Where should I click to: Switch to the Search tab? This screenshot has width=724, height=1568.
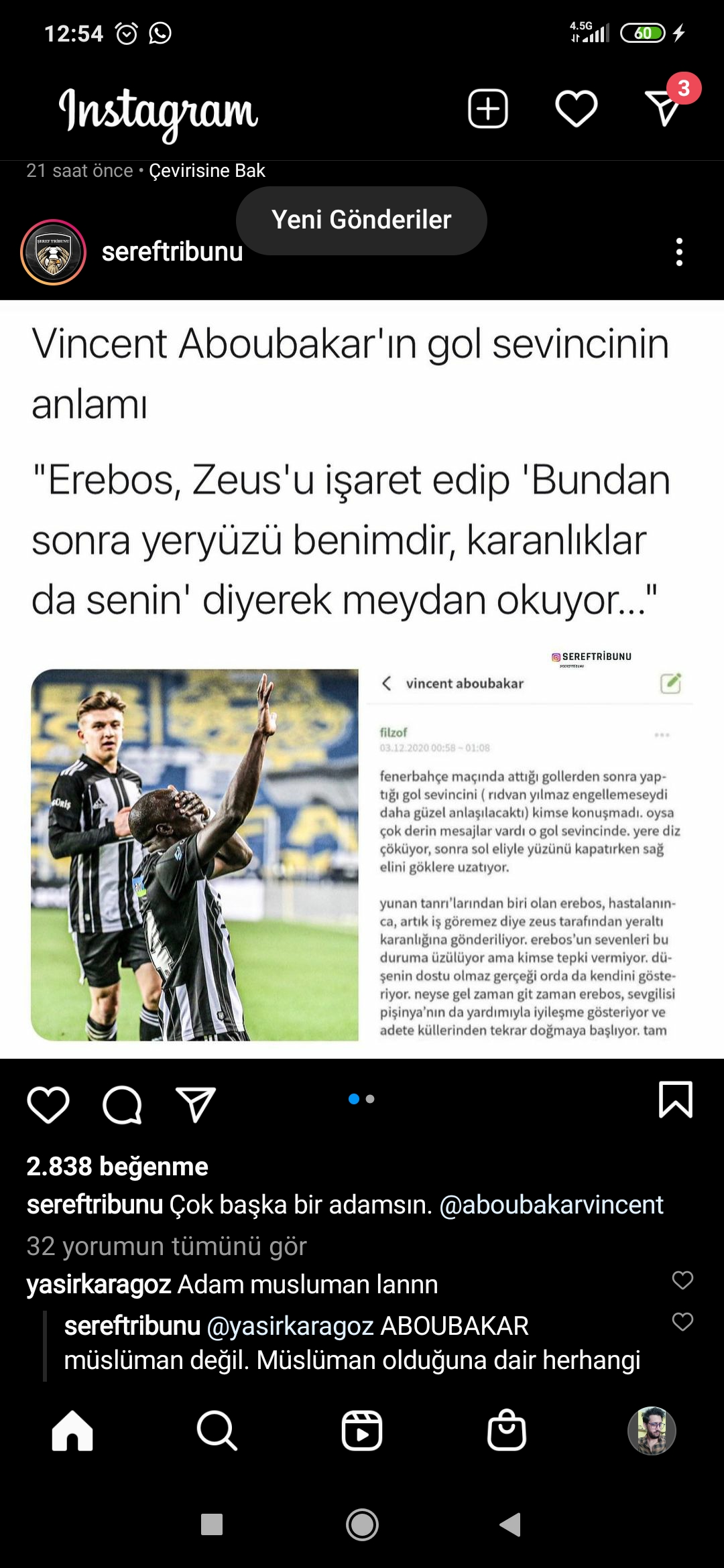[217, 1431]
